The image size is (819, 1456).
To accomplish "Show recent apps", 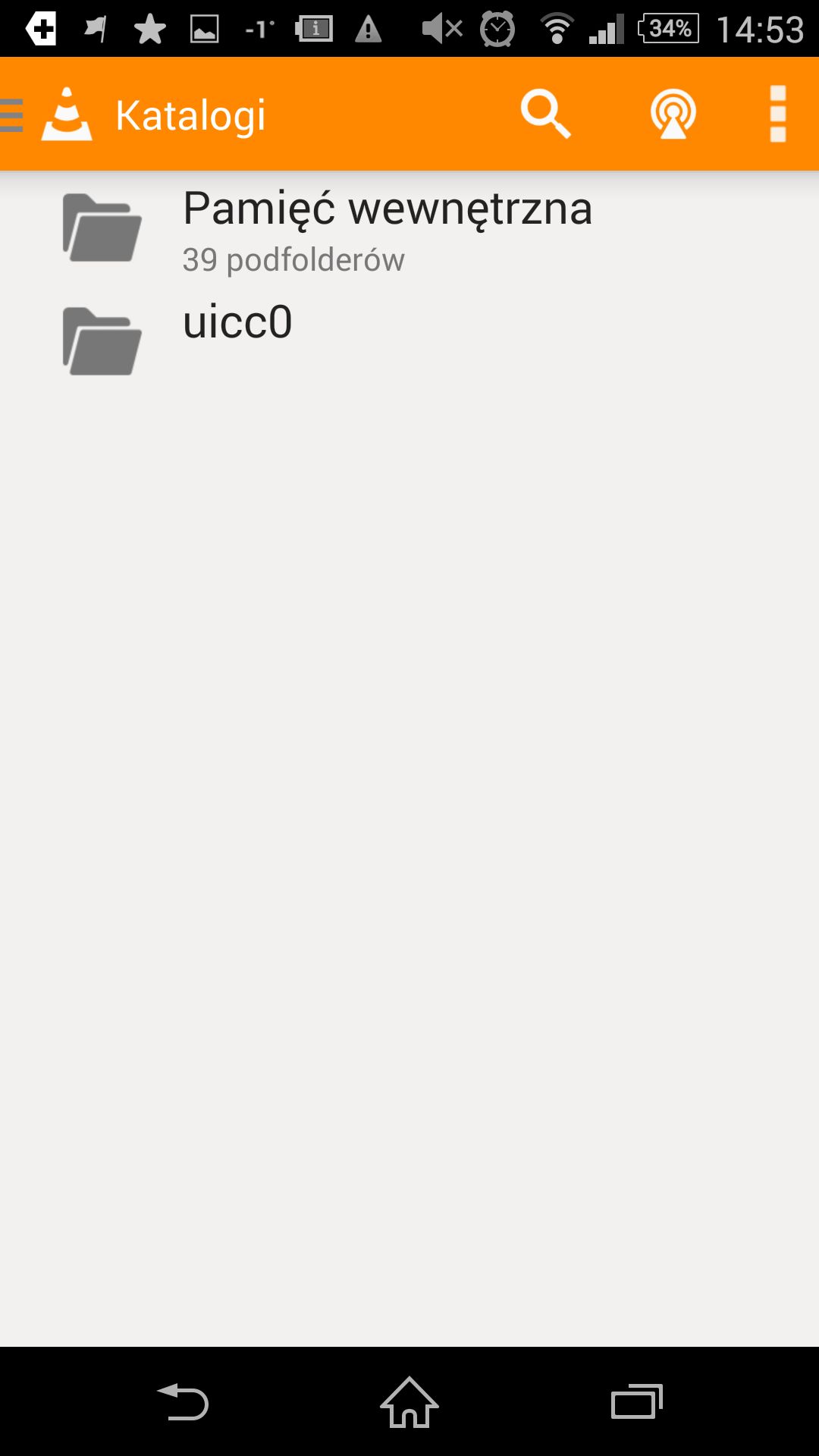I will coord(637,1401).
